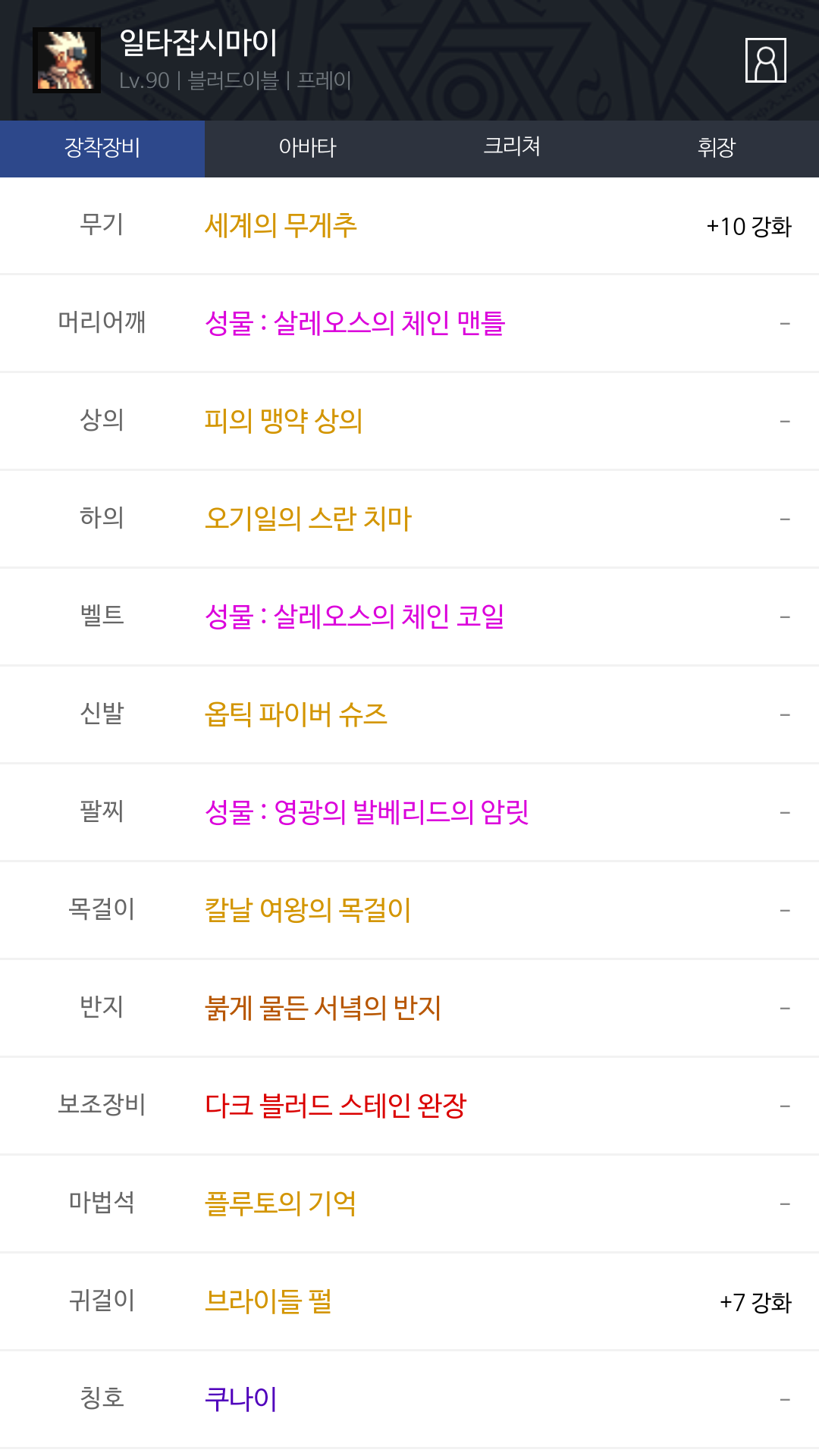Image resolution: width=819 pixels, height=1456 pixels.
Task: Open weapon item 세계의 무게추
Action: [x=281, y=226]
